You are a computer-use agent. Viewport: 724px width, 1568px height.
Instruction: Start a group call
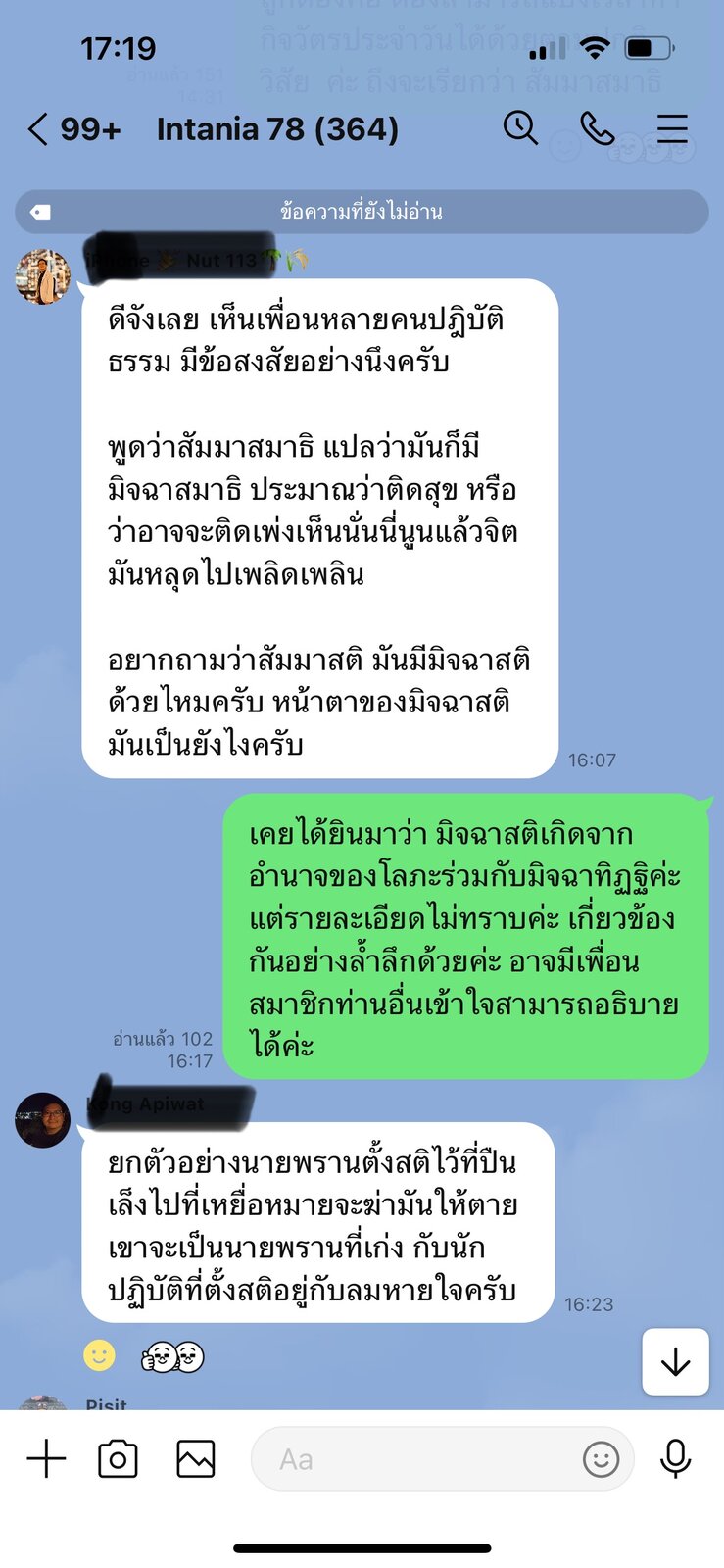(597, 128)
